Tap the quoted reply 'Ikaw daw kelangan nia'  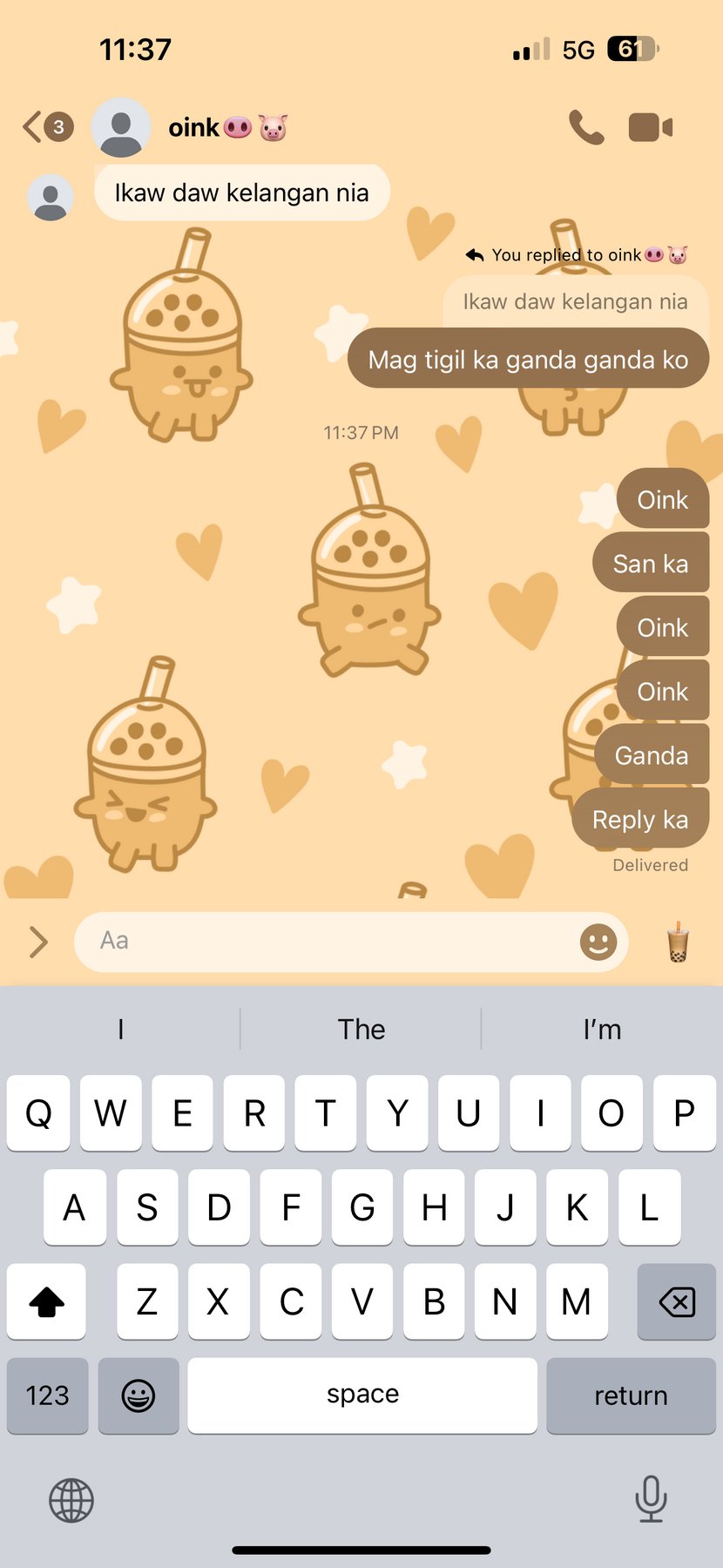575,302
